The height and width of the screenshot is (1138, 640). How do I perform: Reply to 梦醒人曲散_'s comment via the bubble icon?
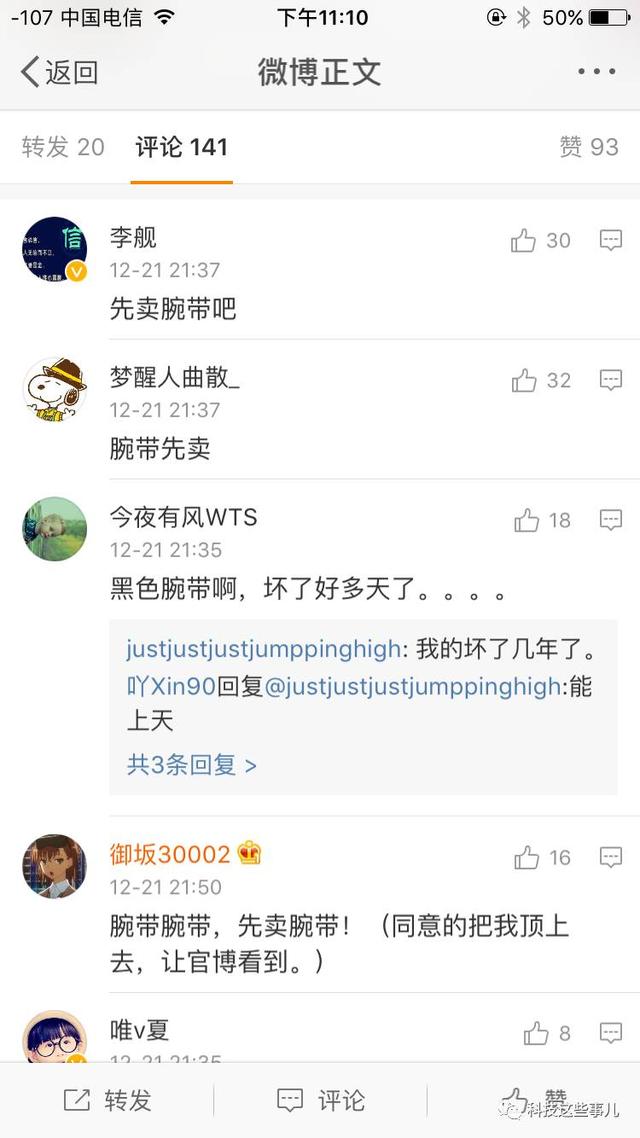pos(611,380)
